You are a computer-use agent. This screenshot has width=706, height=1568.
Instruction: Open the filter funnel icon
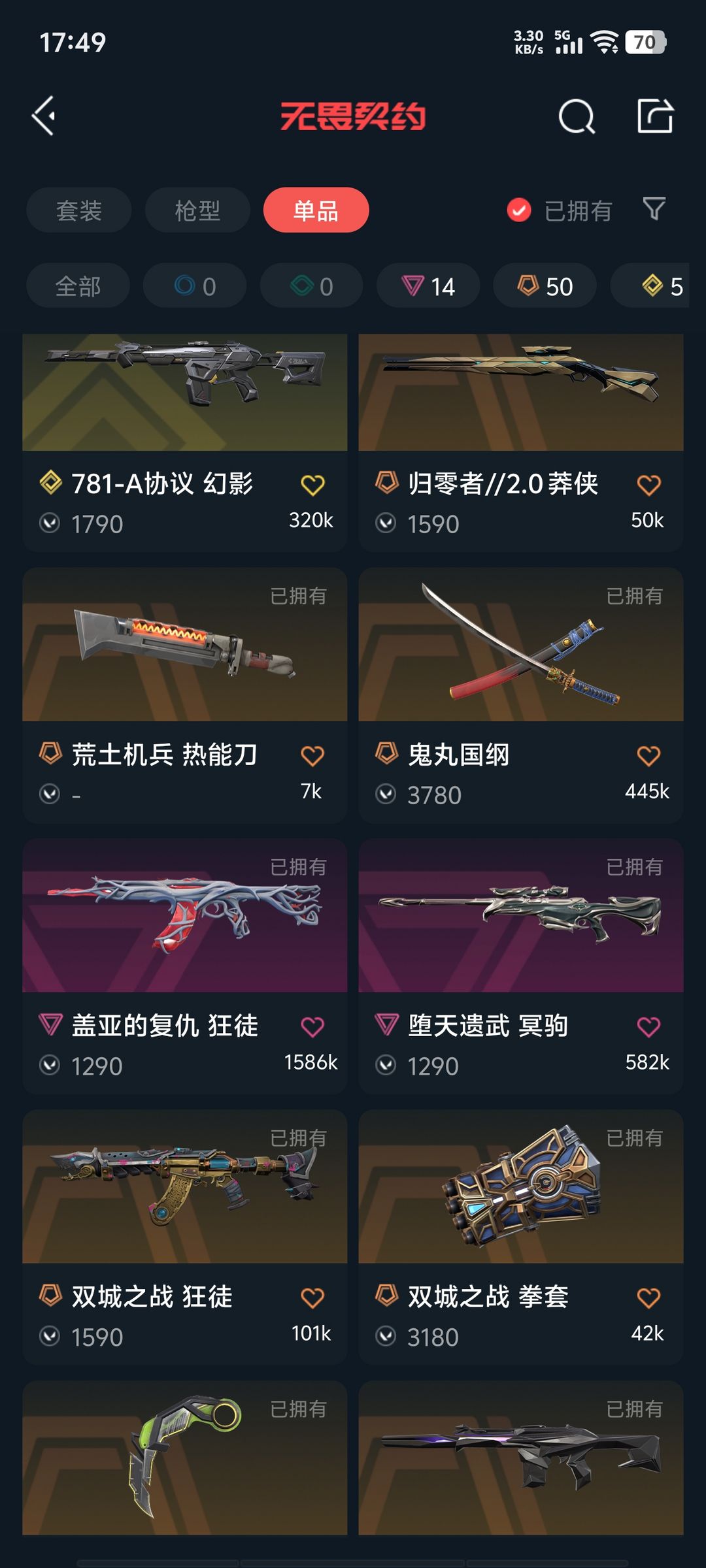tap(654, 209)
